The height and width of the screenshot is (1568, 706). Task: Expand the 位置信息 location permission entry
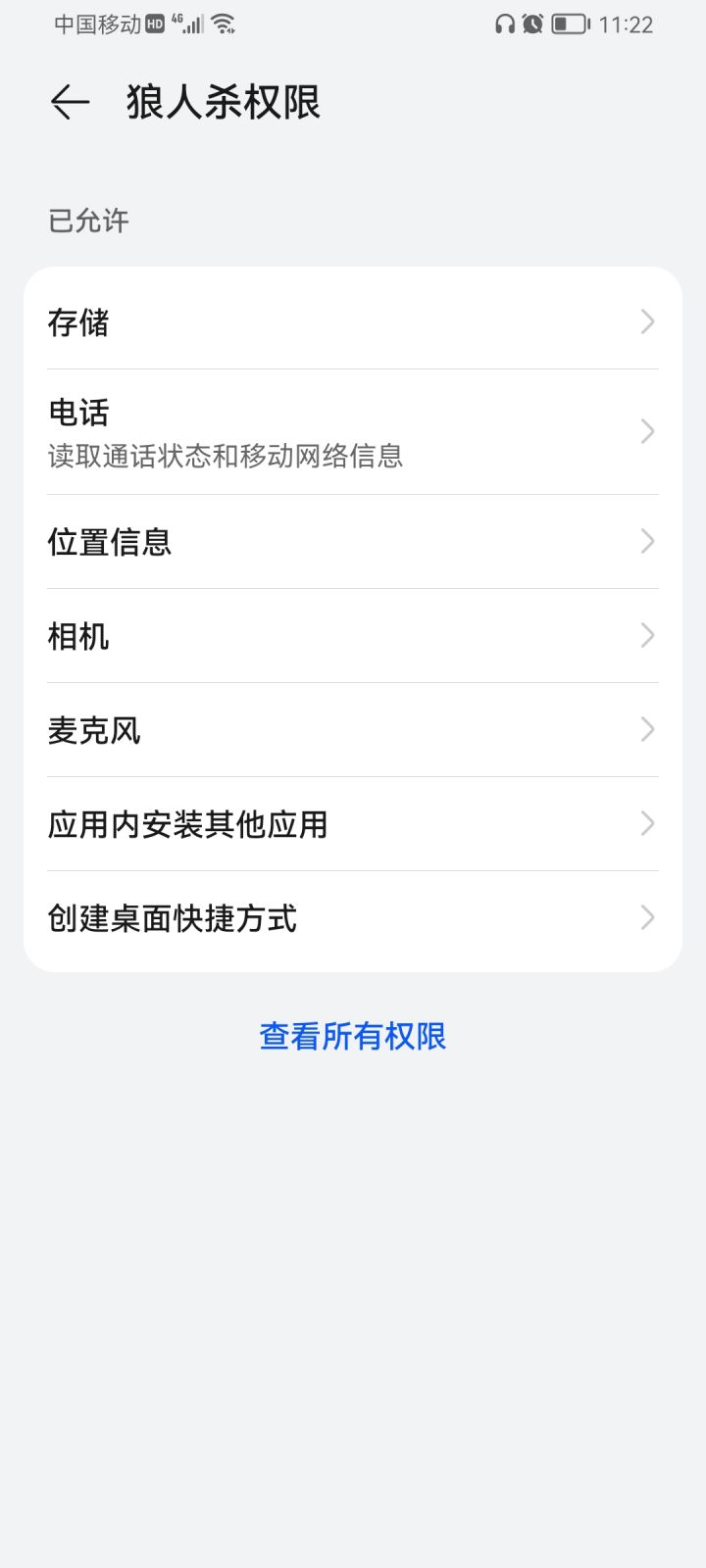[353, 541]
